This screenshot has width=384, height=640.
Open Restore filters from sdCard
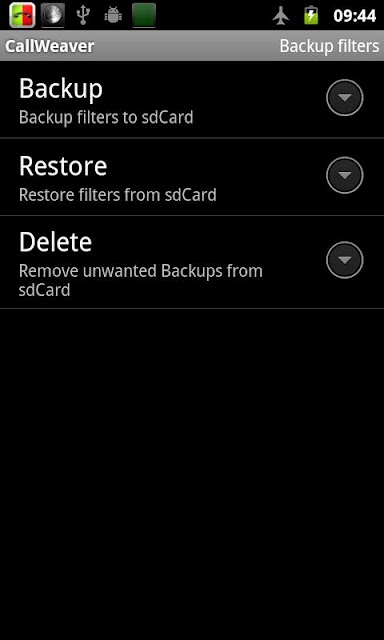point(192,177)
